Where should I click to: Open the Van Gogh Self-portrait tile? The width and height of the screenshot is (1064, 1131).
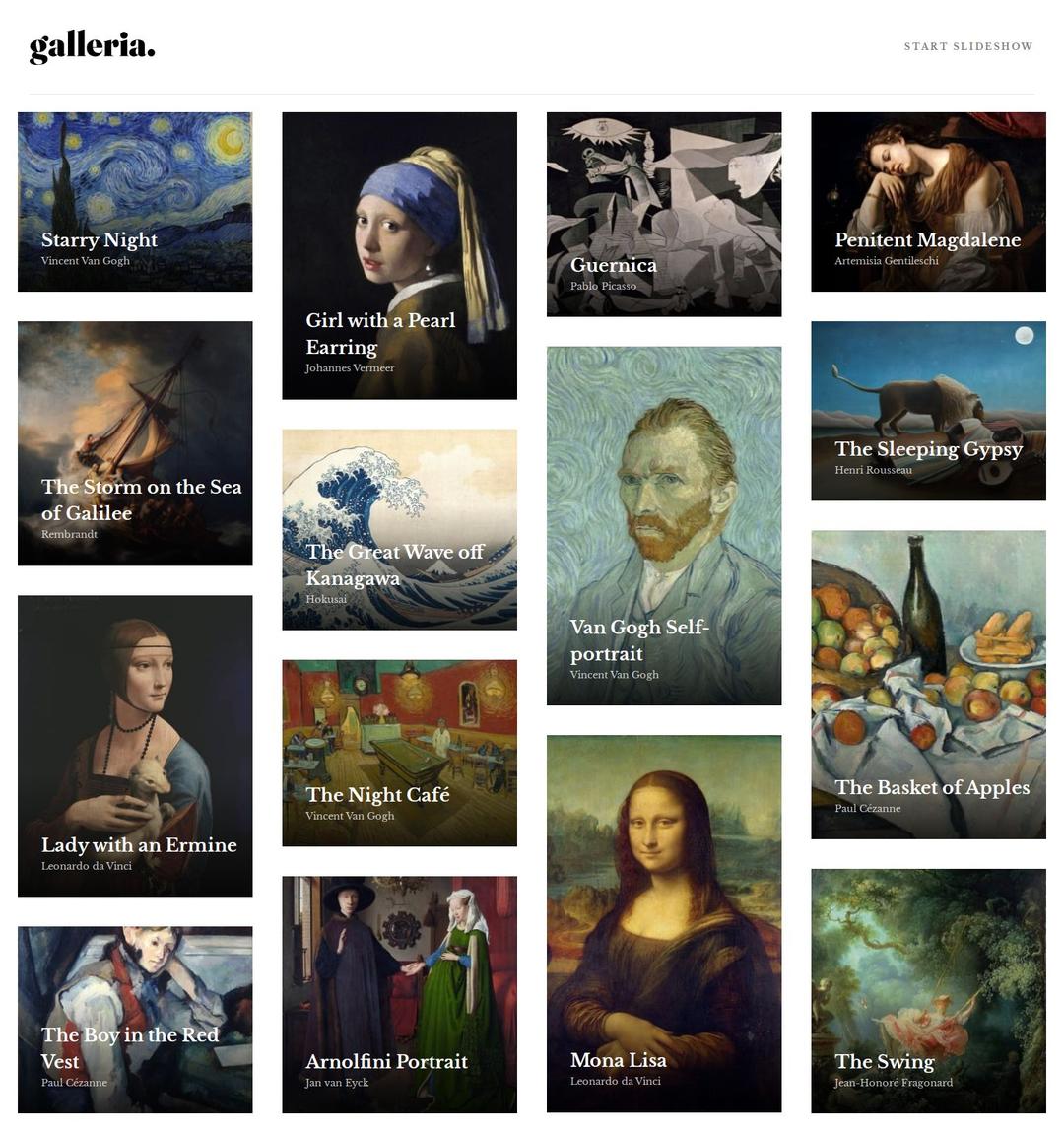pyautogui.click(x=663, y=525)
